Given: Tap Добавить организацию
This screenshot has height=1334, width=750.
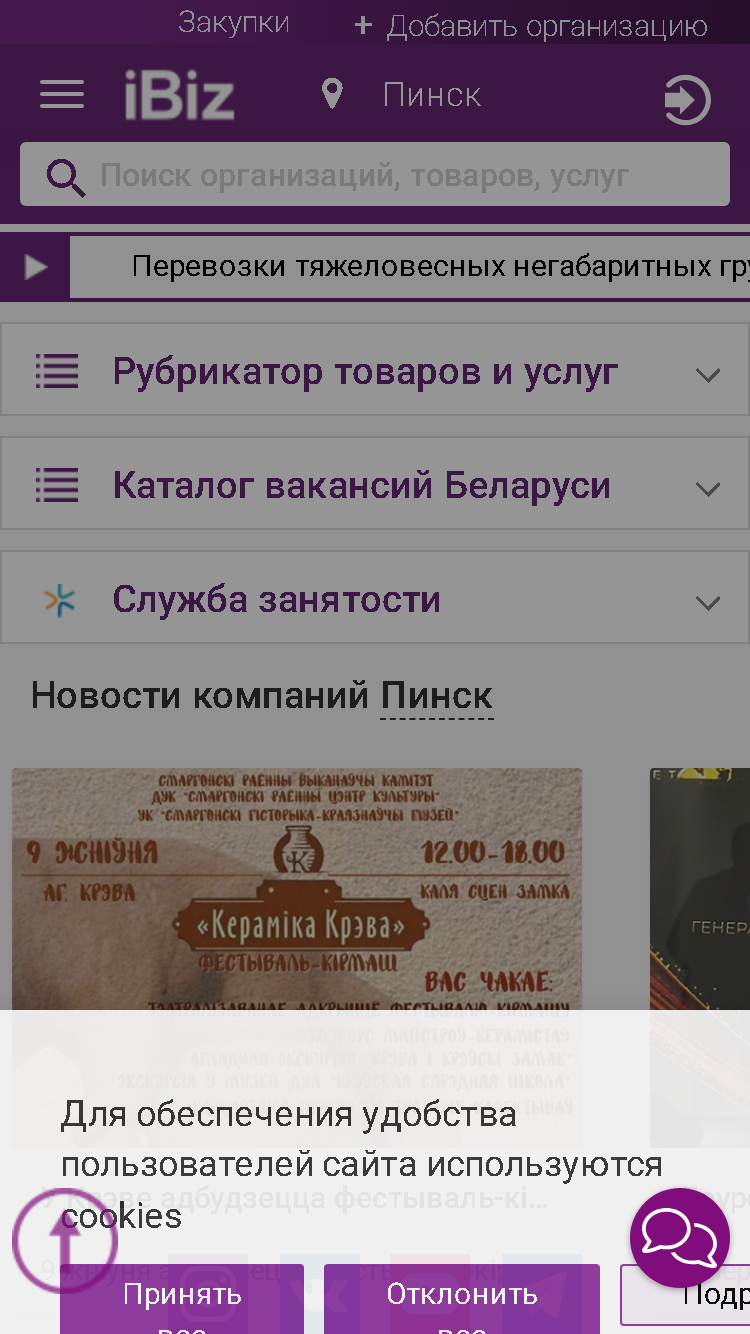Looking at the screenshot, I should [x=531, y=26].
